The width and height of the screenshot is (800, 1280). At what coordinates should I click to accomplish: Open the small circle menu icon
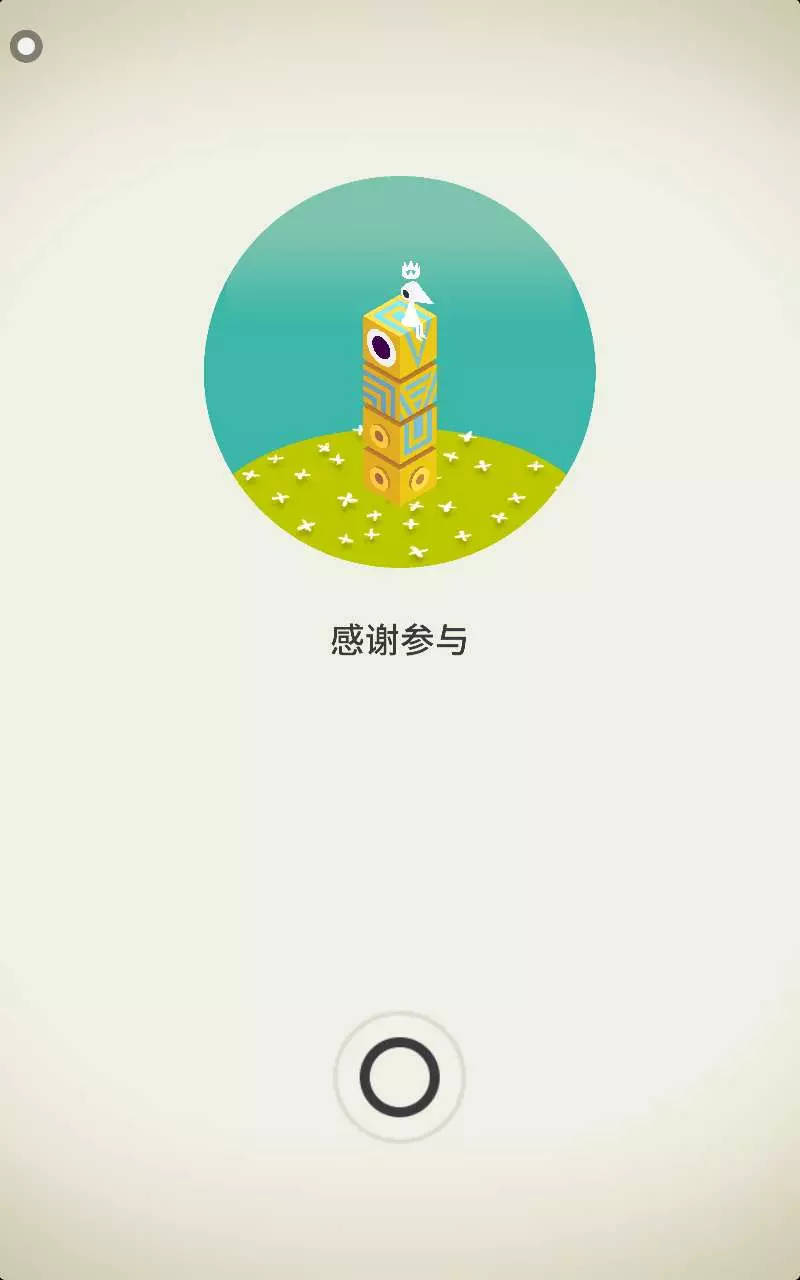pos(26,46)
